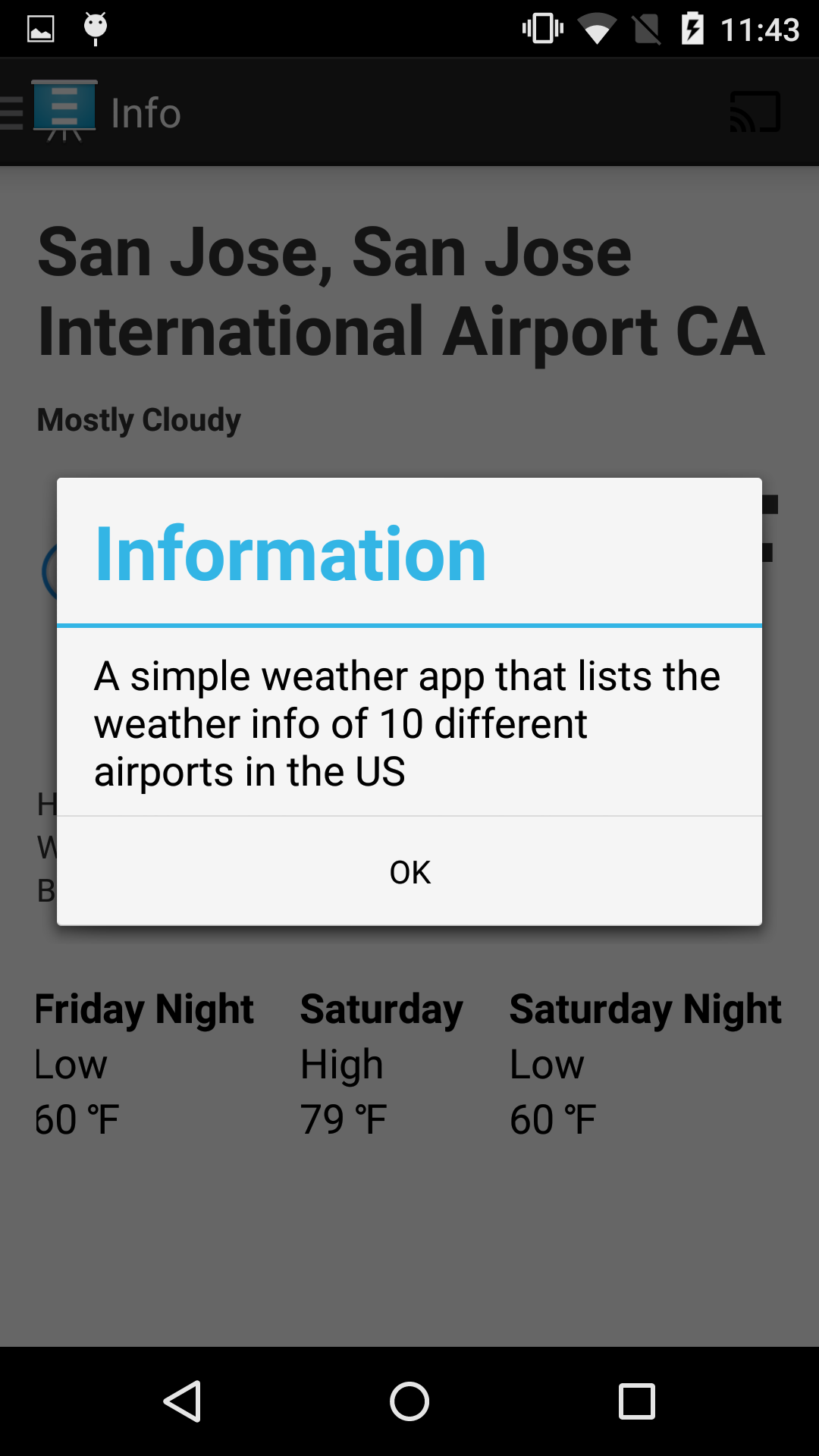Image resolution: width=819 pixels, height=1456 pixels.
Task: Return to the home screen
Action: [x=409, y=1401]
